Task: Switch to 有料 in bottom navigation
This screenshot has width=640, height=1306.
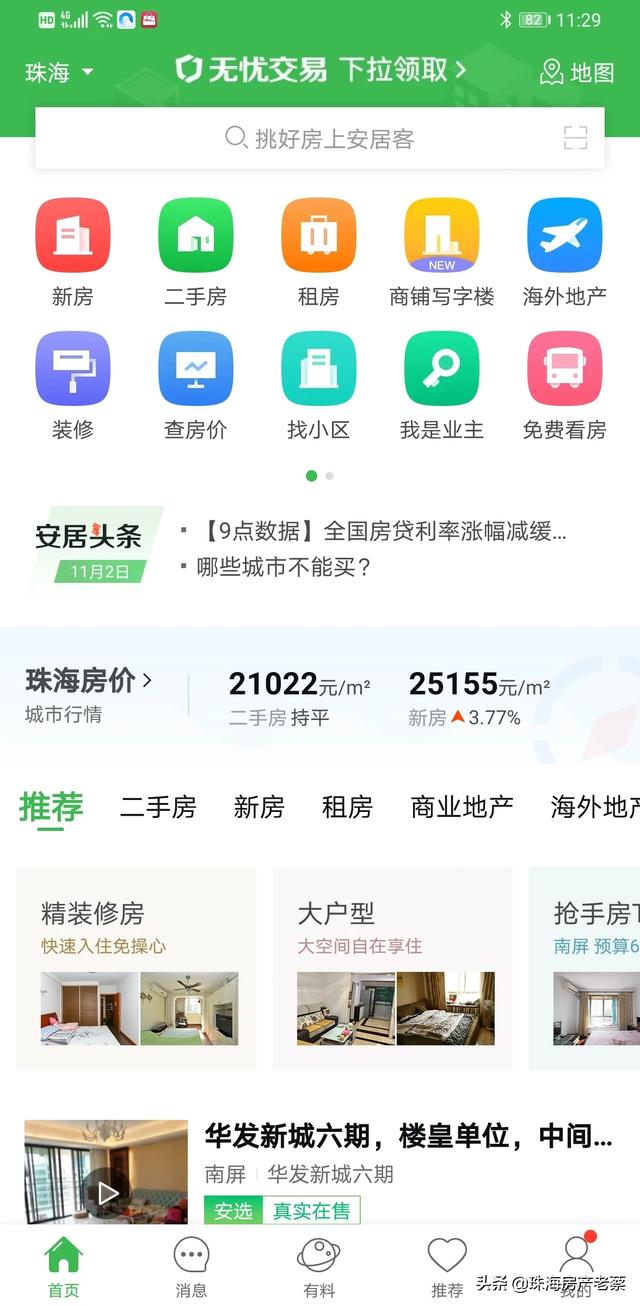Action: click(x=319, y=1267)
